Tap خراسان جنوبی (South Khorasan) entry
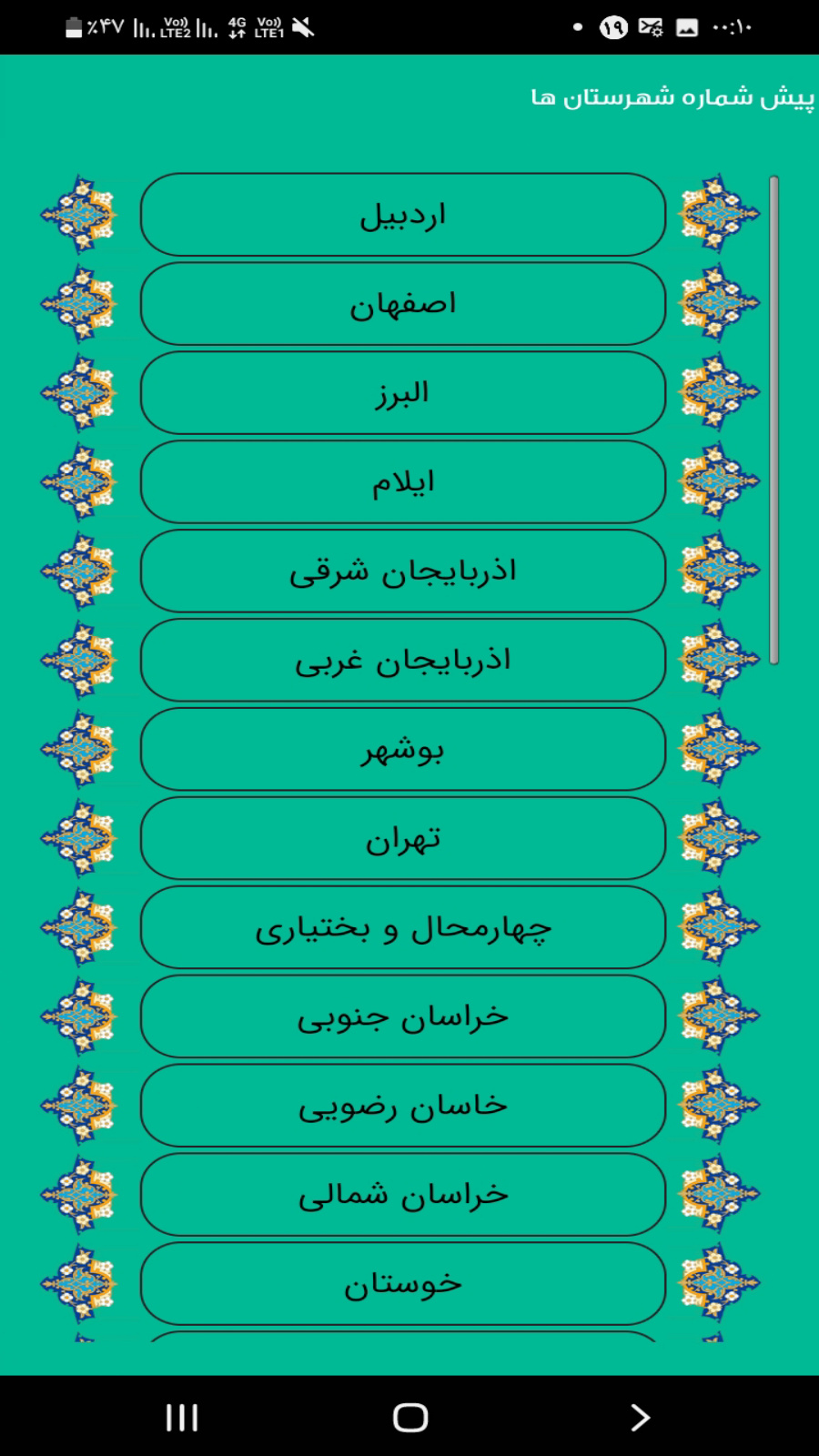This screenshot has height=1456, width=819. (403, 1016)
